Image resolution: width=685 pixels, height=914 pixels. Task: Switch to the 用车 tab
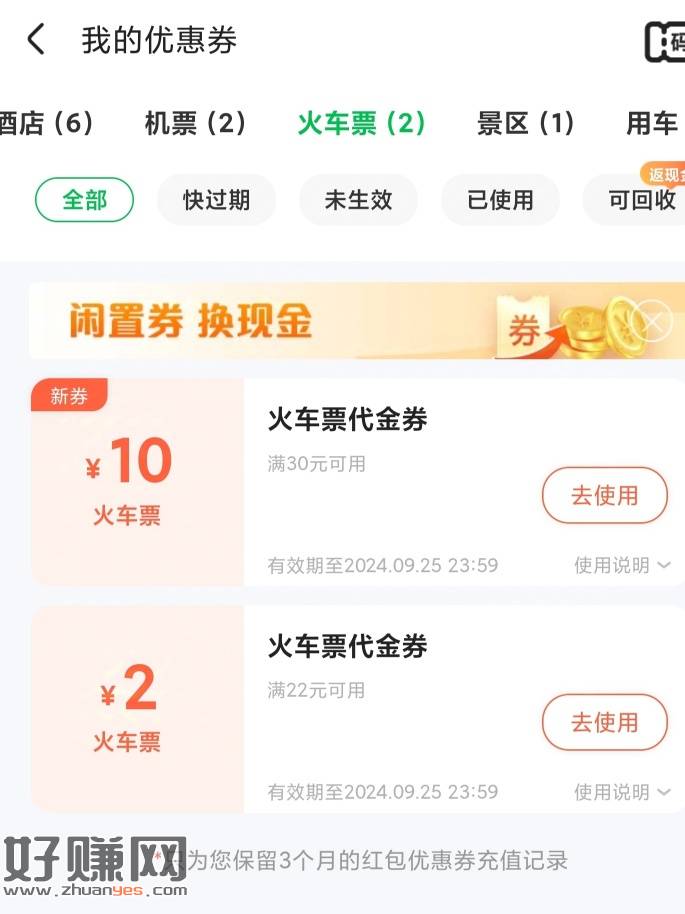pyautogui.click(x=653, y=123)
